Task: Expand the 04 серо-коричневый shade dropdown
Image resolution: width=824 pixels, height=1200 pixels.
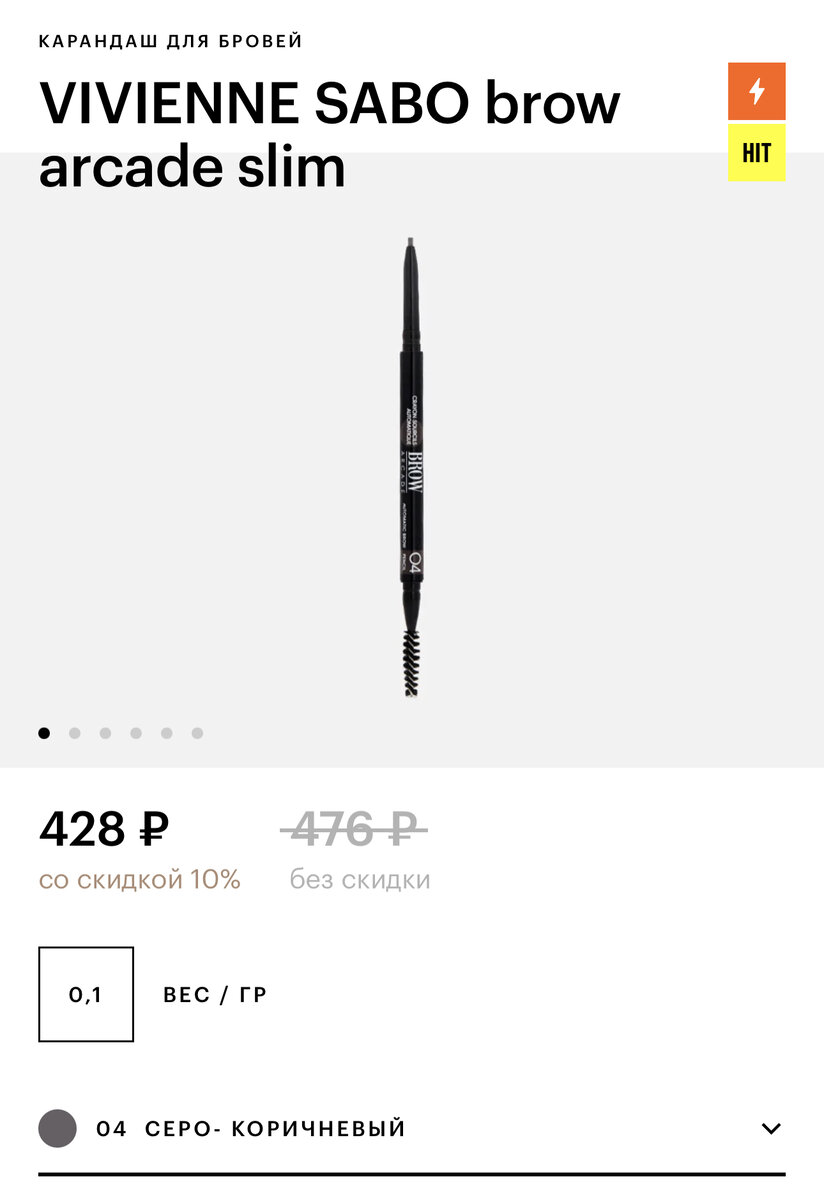Action: tap(770, 1129)
